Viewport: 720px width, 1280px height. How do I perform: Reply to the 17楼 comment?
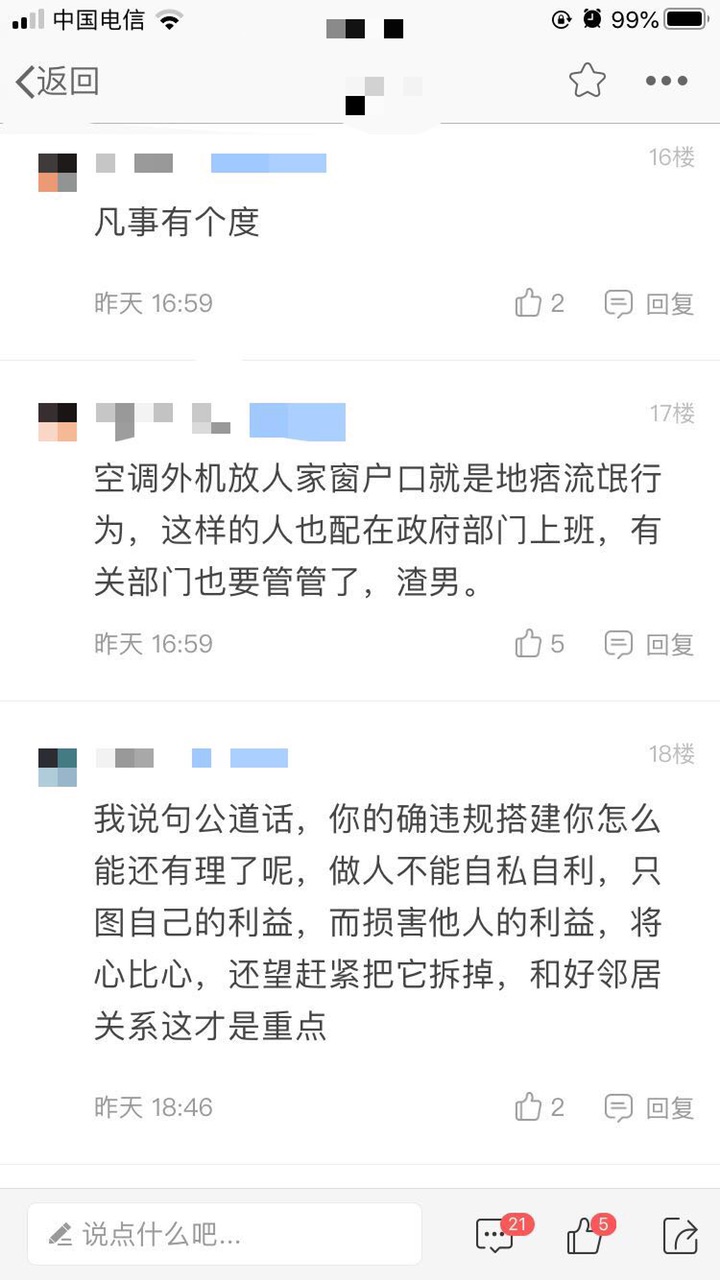coord(649,644)
